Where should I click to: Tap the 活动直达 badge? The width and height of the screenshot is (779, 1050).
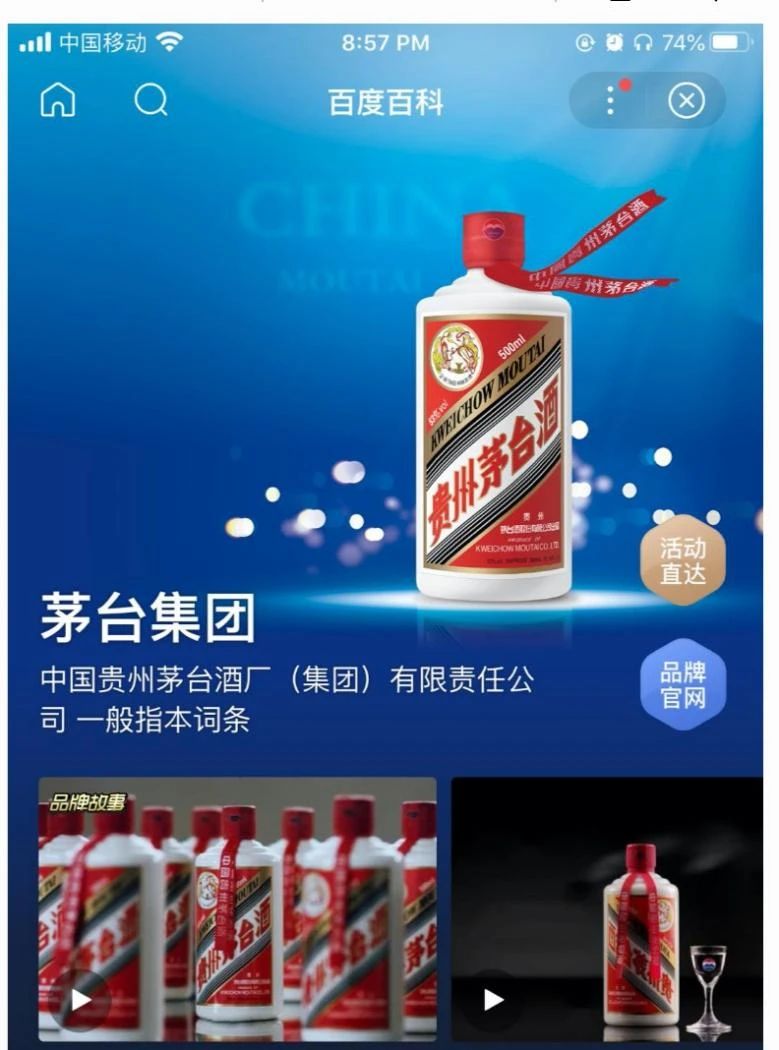pos(683,560)
